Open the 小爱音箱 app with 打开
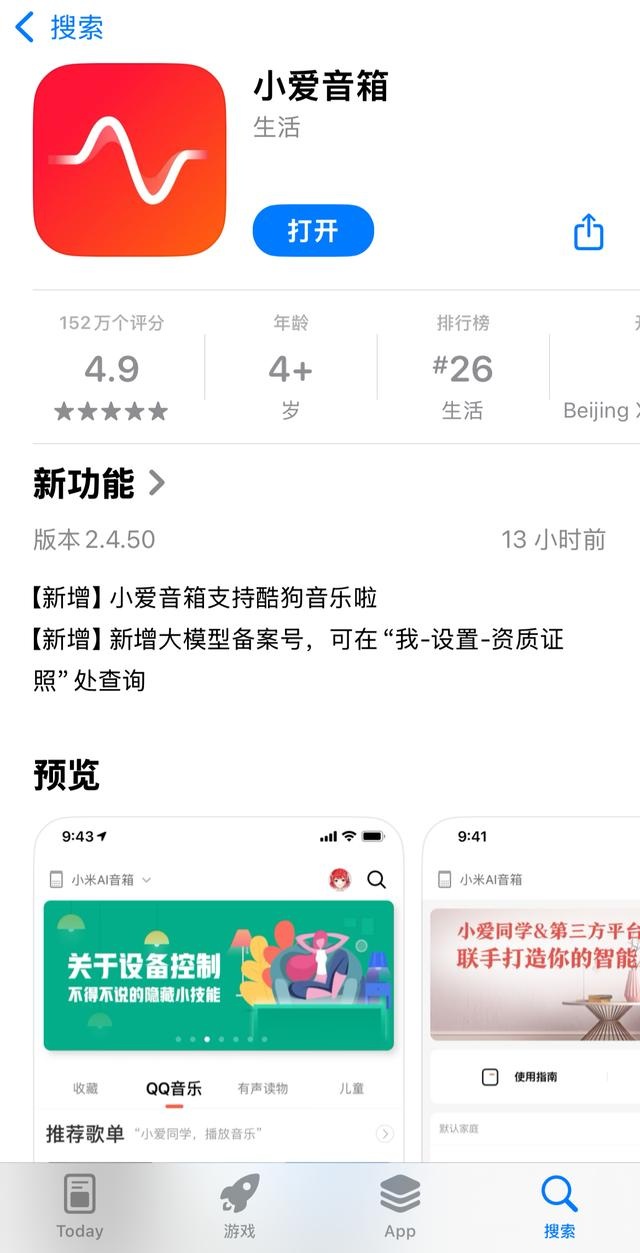This screenshot has width=640, height=1253. tap(313, 231)
